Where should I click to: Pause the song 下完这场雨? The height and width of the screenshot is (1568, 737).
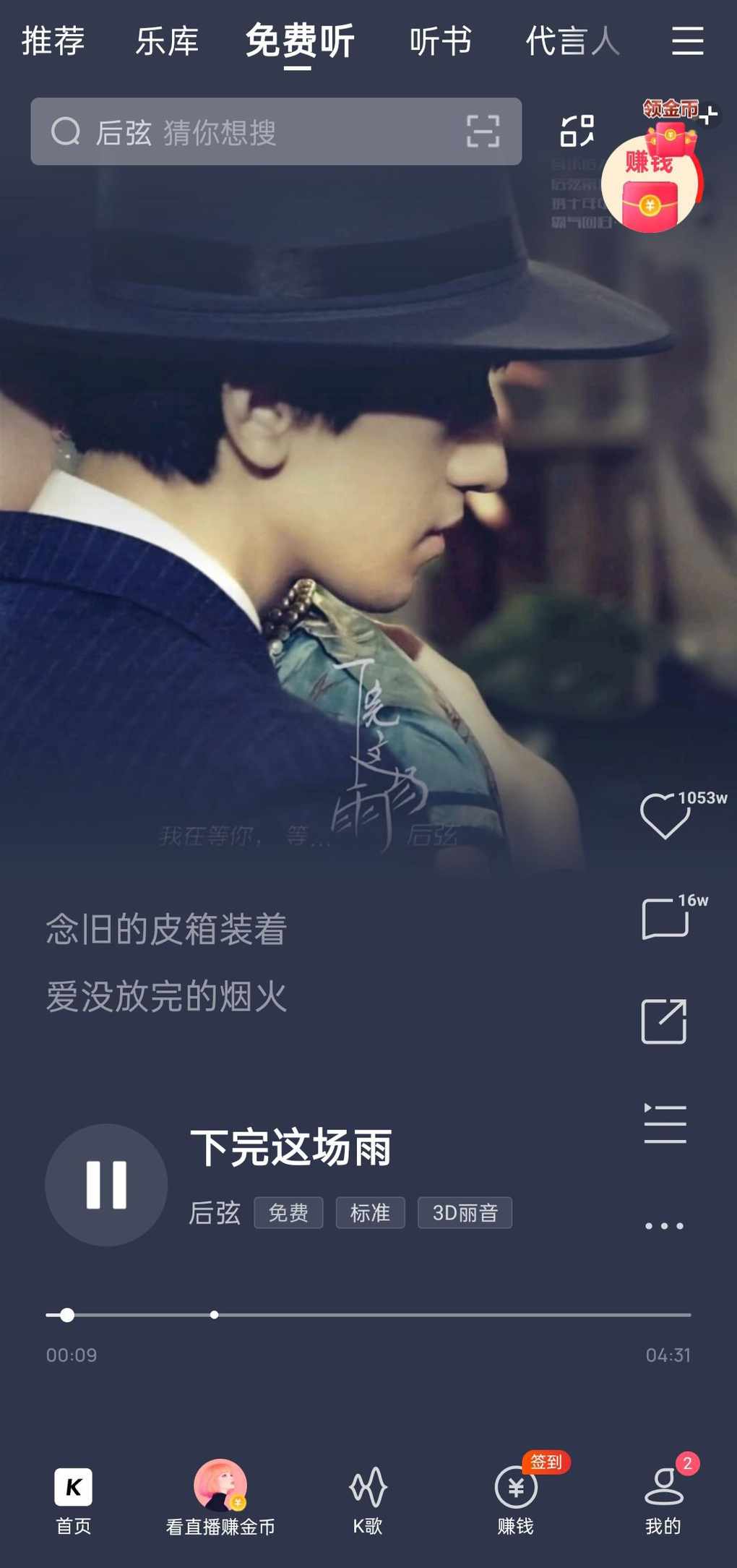pyautogui.click(x=106, y=1185)
